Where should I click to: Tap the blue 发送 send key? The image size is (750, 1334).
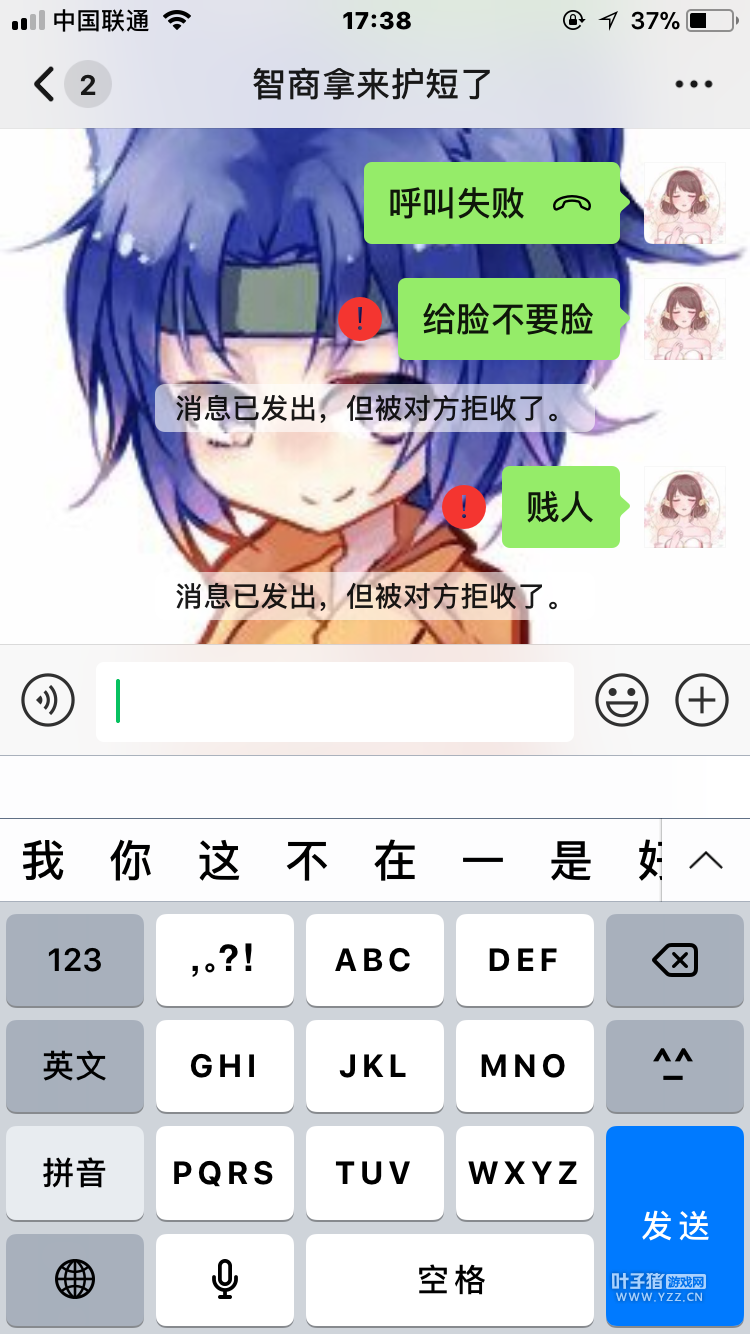(675, 1224)
